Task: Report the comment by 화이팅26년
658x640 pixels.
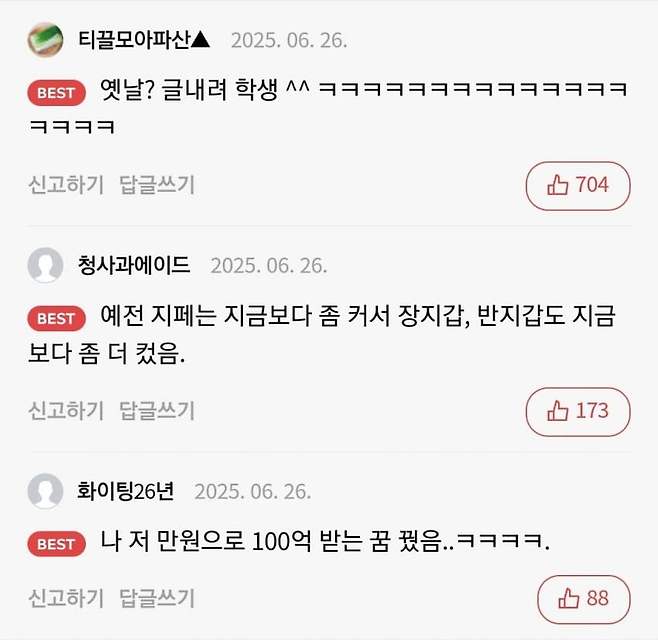Action: (65, 598)
